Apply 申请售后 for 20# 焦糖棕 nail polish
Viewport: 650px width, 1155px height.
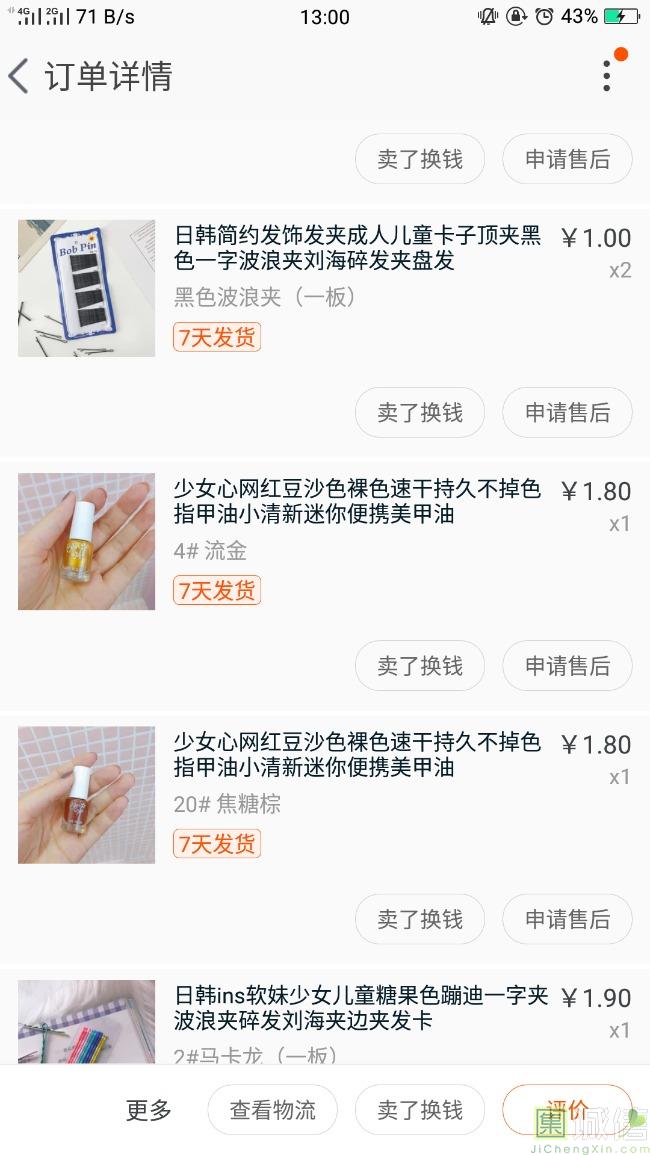point(567,918)
